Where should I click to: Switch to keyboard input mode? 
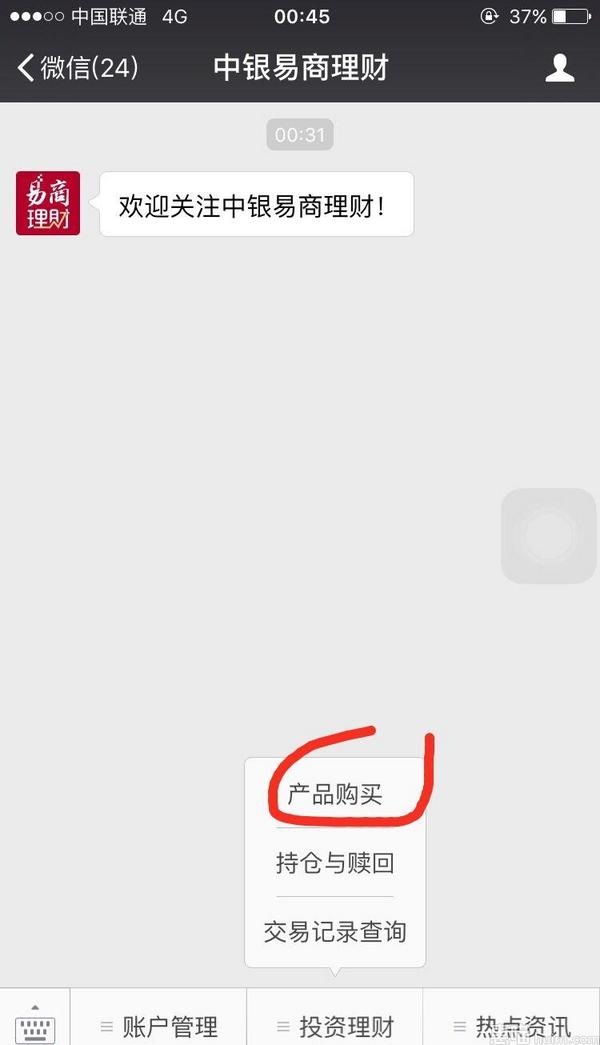tap(35, 1022)
